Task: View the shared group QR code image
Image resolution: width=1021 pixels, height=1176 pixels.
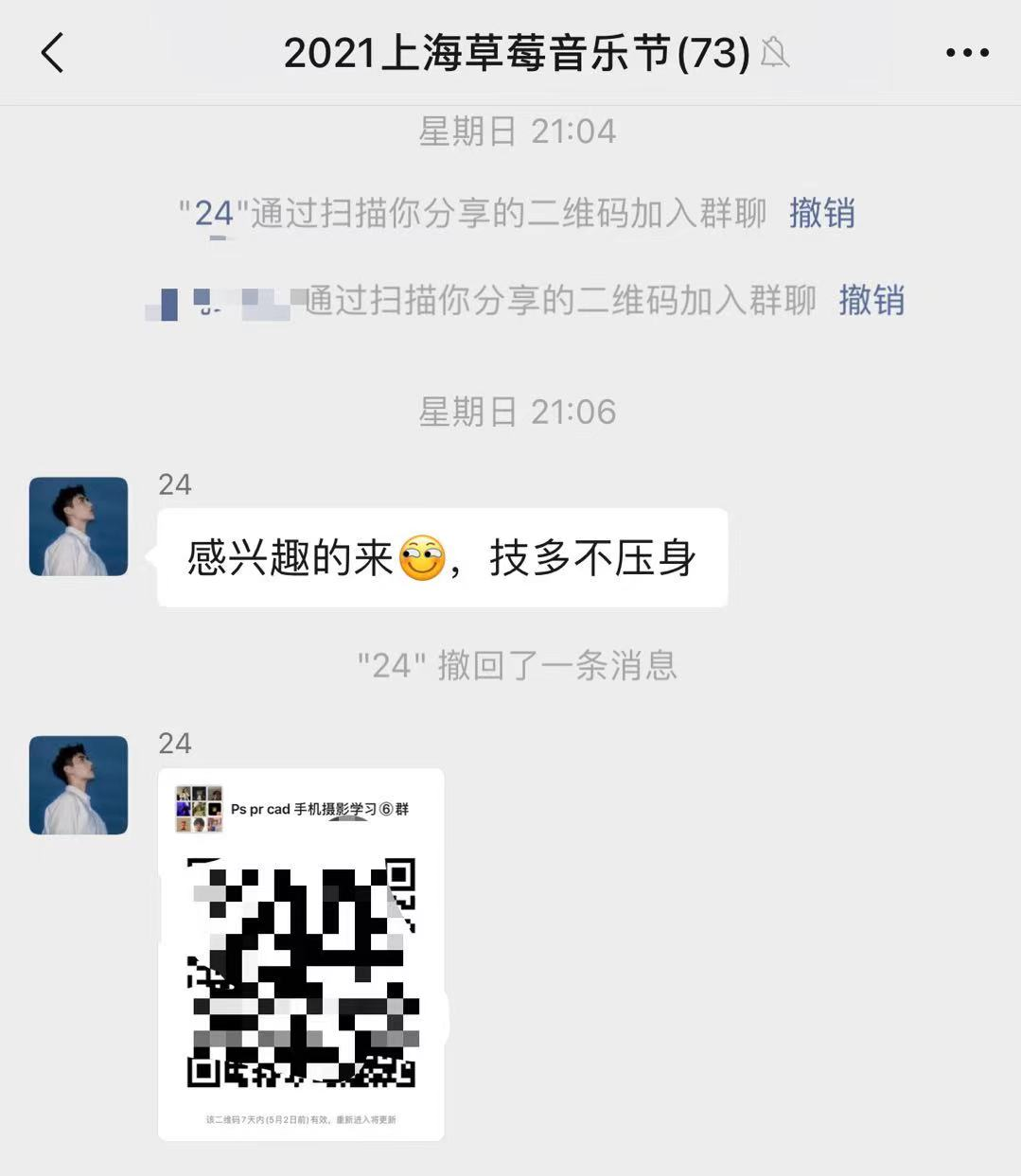Action: click(x=301, y=954)
